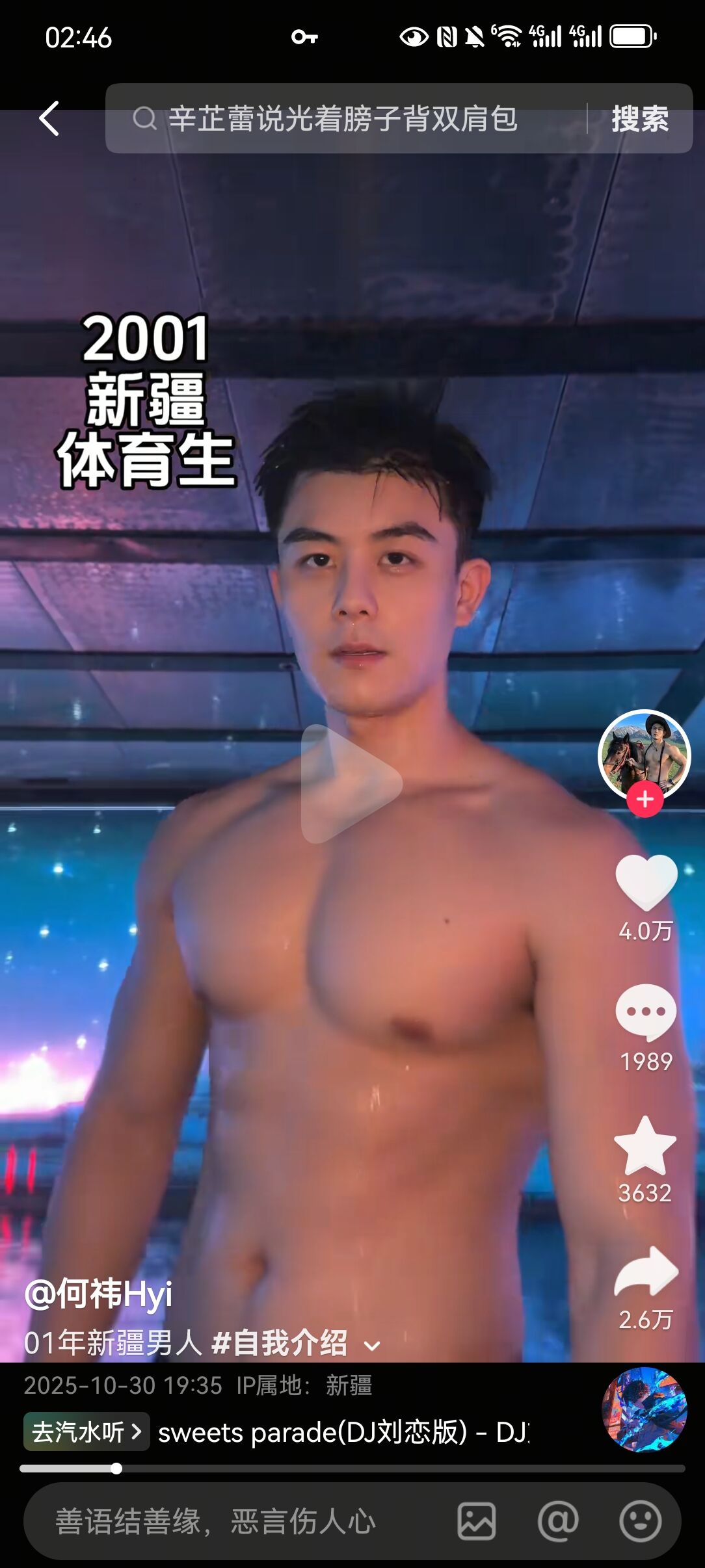Expand the video caption chevron
Image resolution: width=705 pixels, height=1568 pixels.
(x=373, y=1345)
